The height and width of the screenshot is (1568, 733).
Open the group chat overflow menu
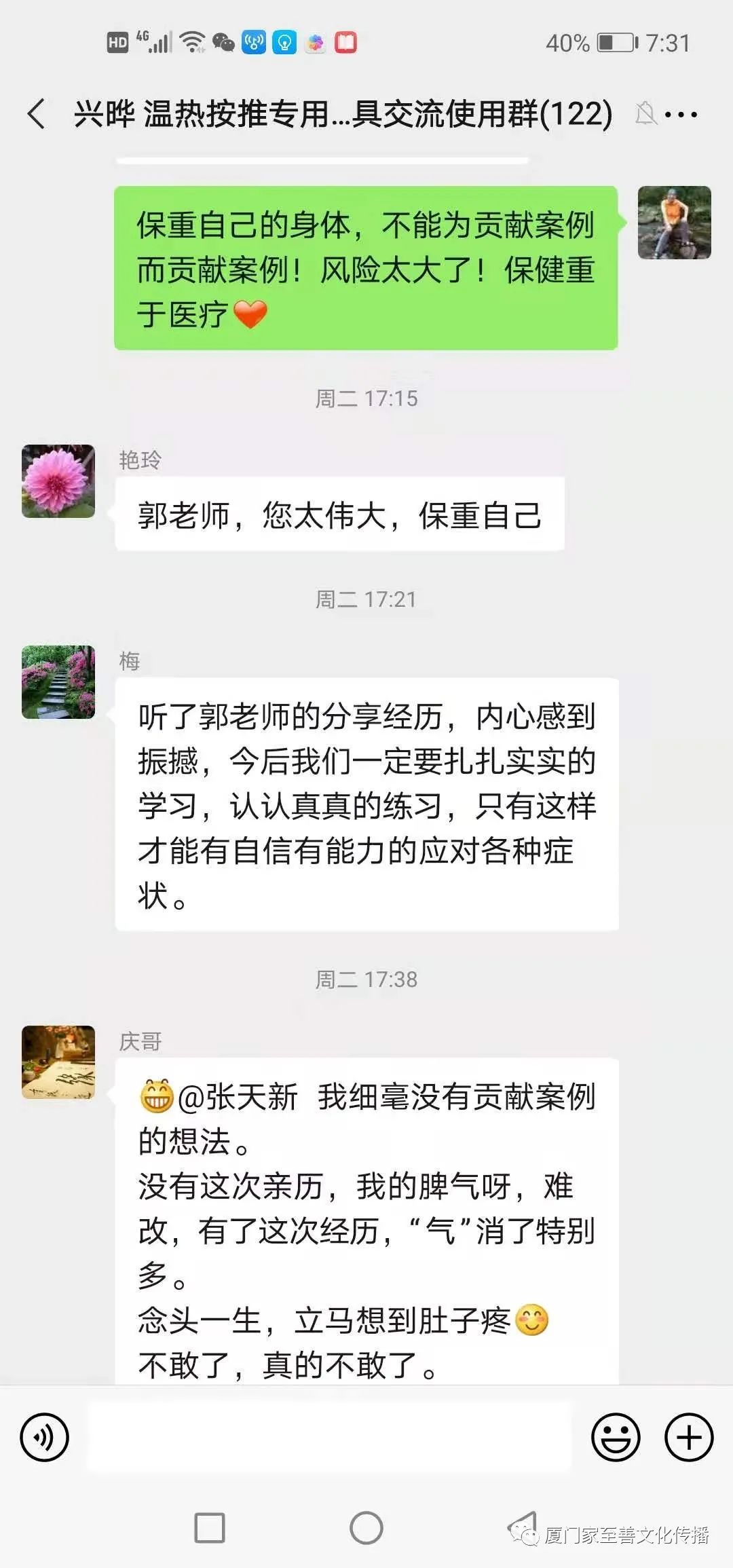click(681, 114)
